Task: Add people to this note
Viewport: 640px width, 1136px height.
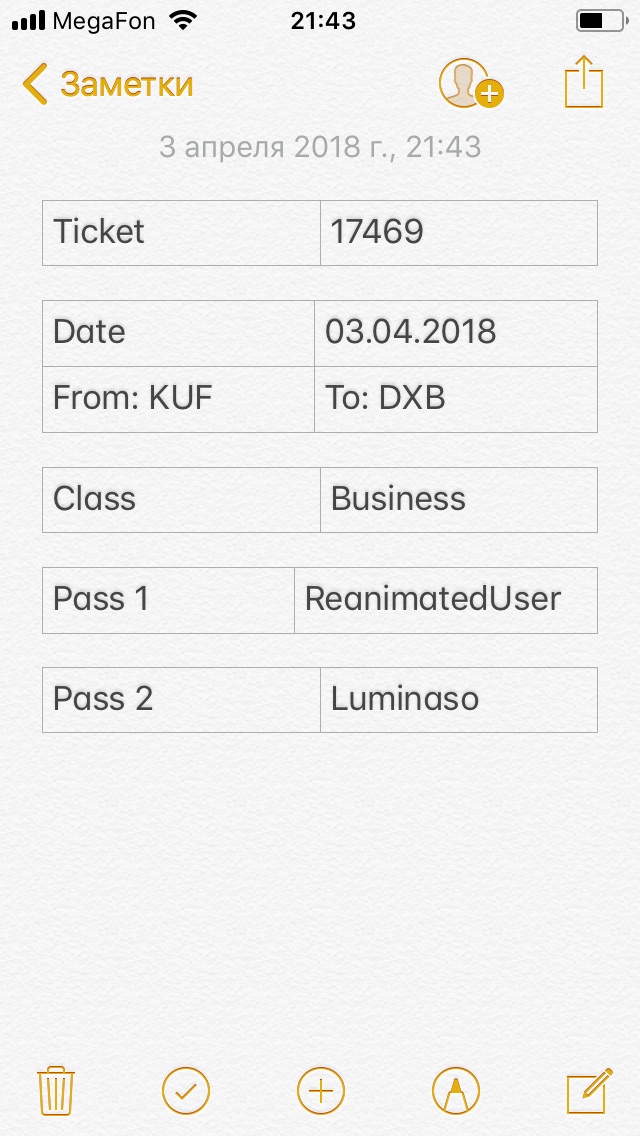Action: (469, 84)
